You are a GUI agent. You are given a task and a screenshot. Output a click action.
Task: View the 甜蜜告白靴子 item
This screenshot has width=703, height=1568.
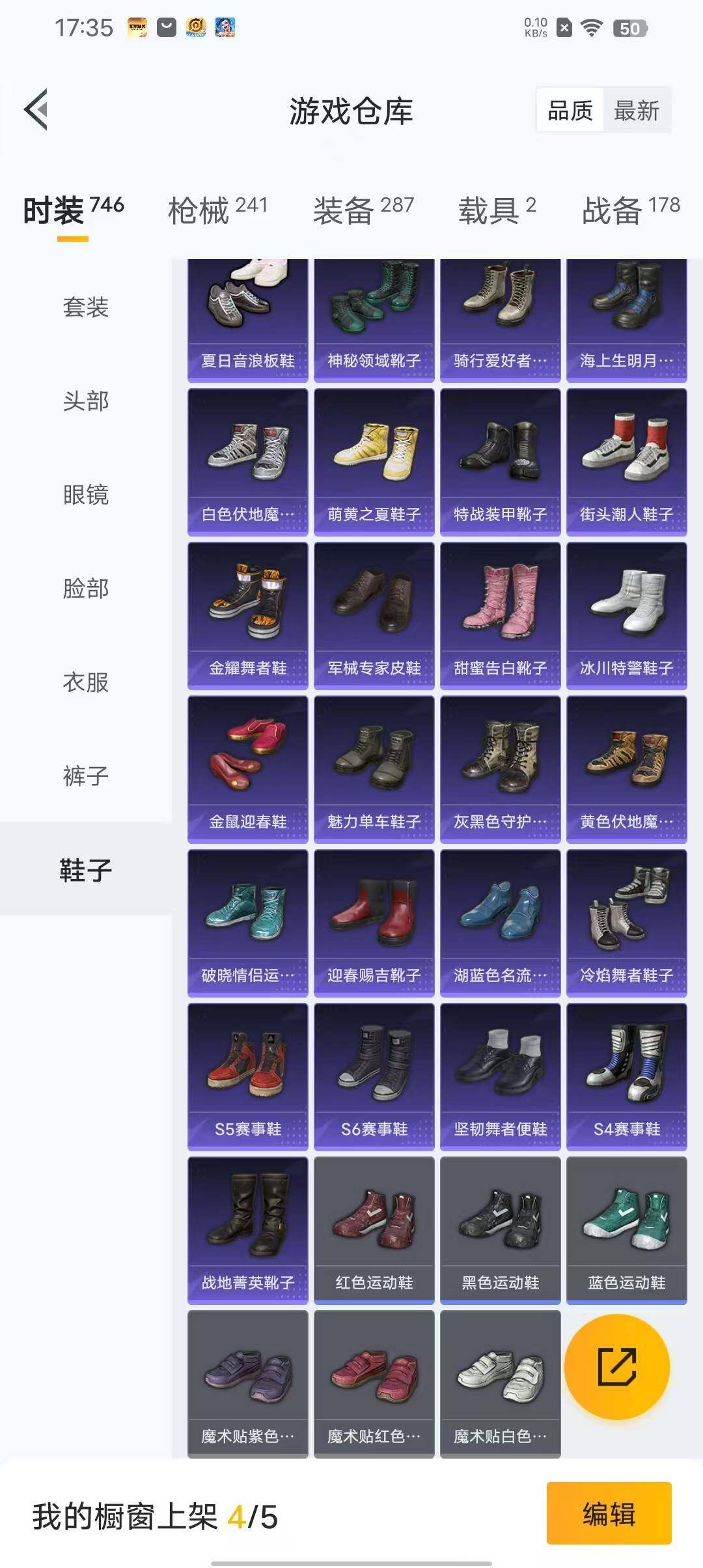click(500, 616)
